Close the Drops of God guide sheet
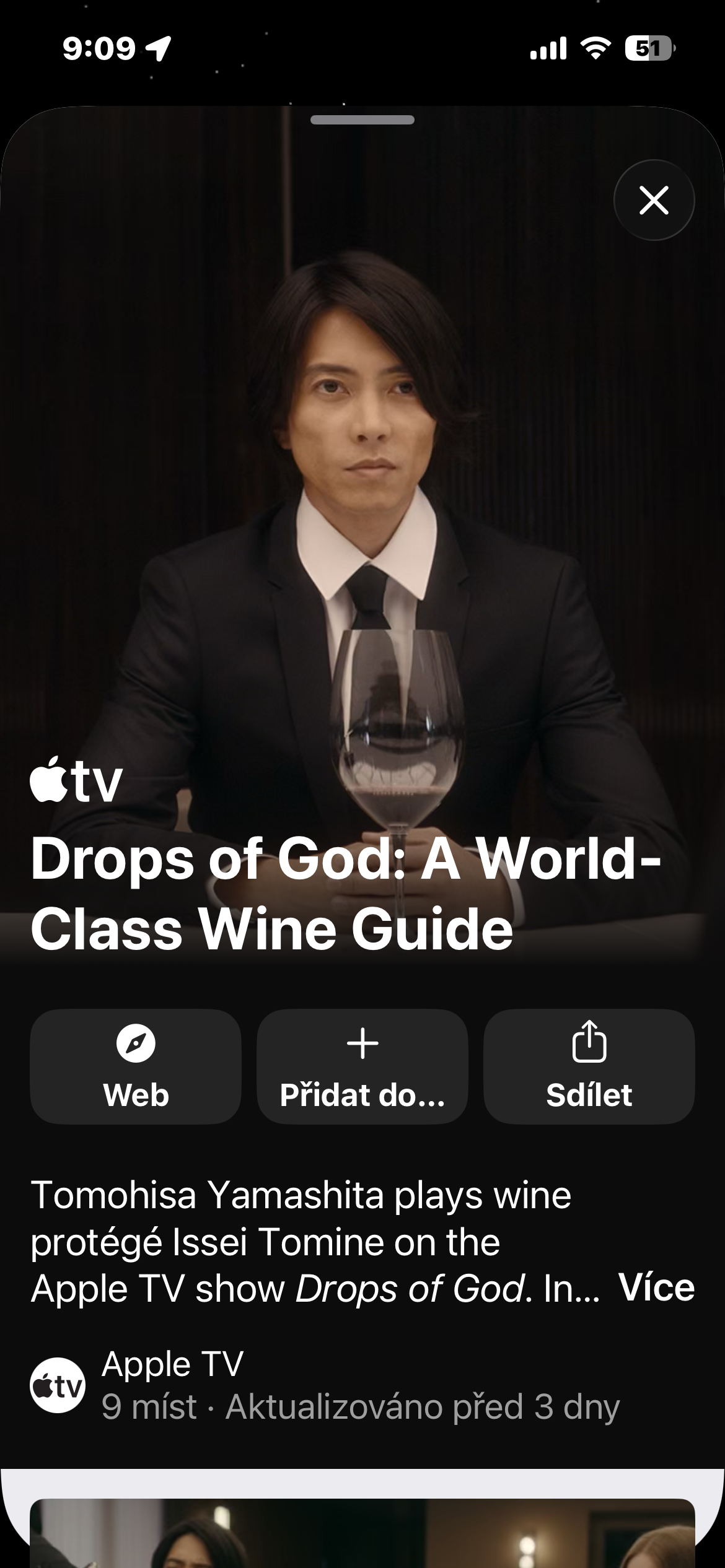This screenshot has height=1568, width=725. [x=654, y=200]
